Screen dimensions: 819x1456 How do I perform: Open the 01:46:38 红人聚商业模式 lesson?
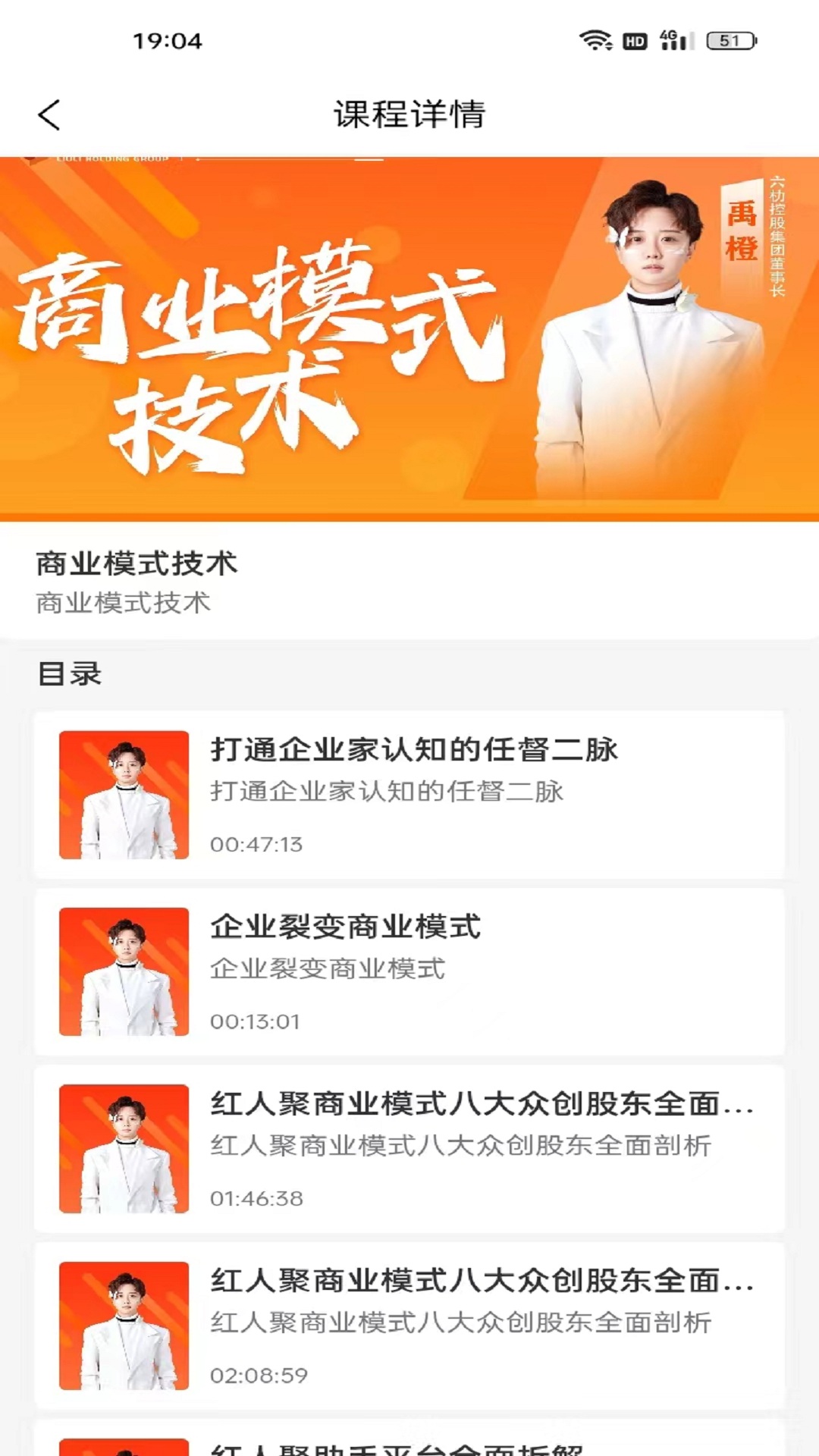coord(409,1148)
